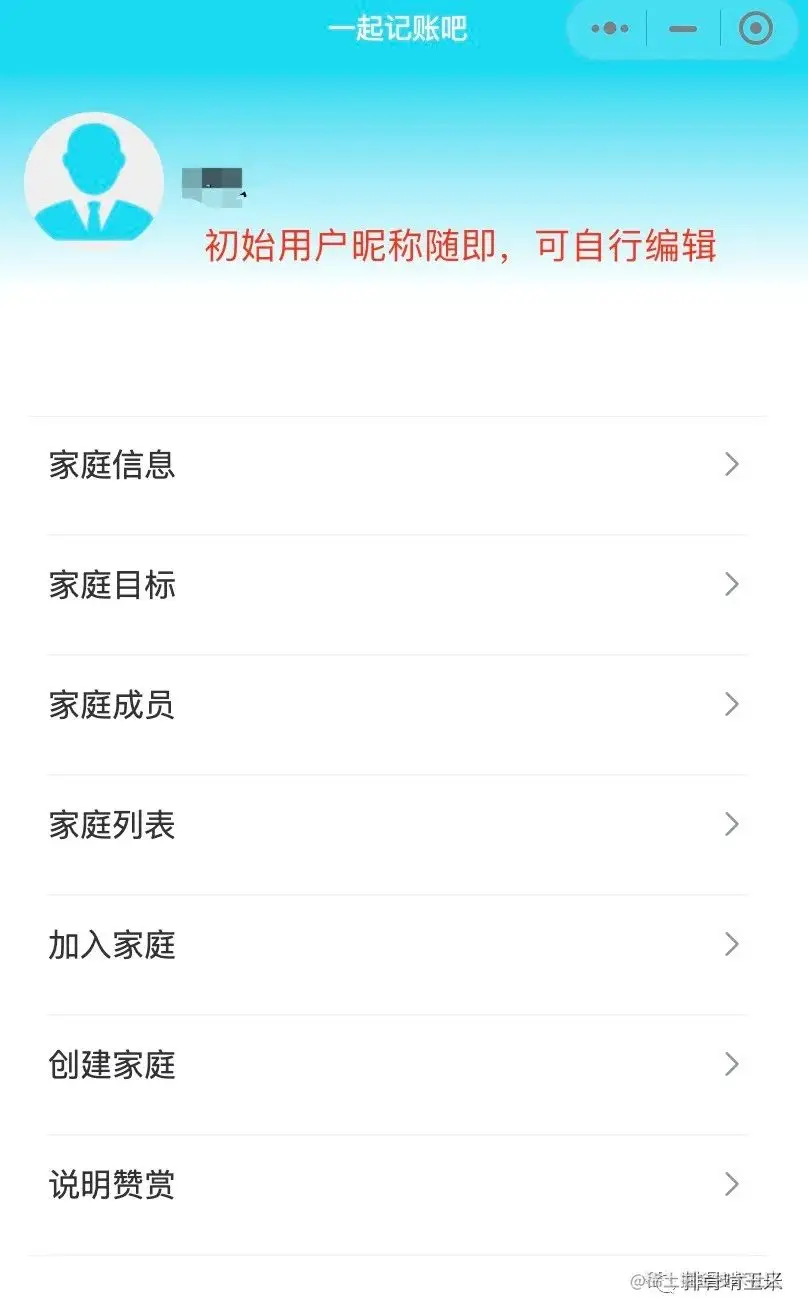Open 家庭信息
This screenshot has height=1316, width=808.
(397, 465)
